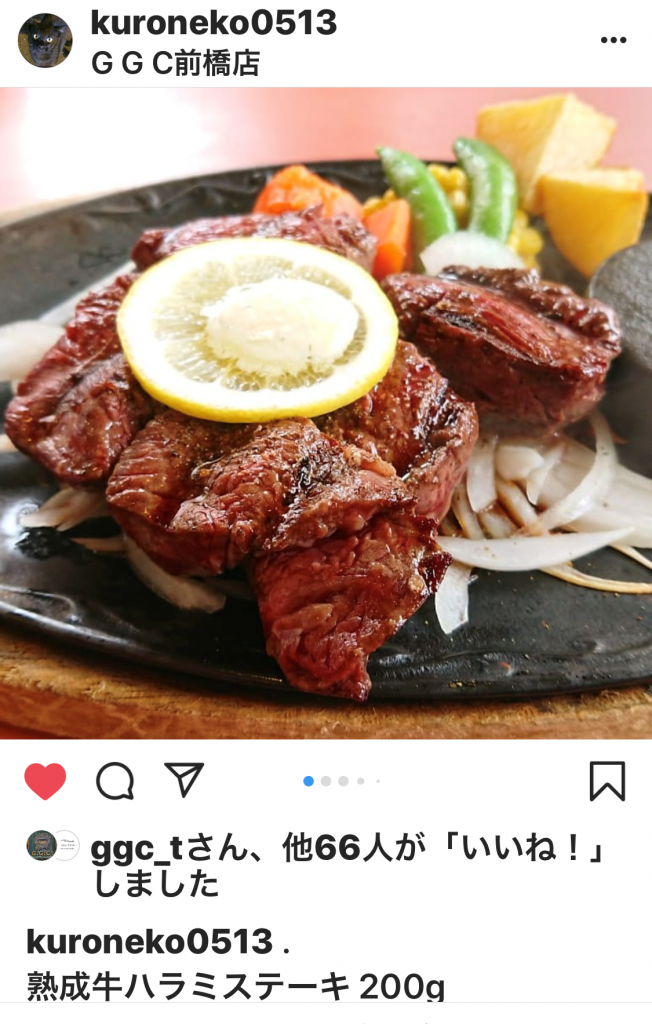
Task: Open the post's three-dot options menu
Action: pyautogui.click(x=612, y=41)
